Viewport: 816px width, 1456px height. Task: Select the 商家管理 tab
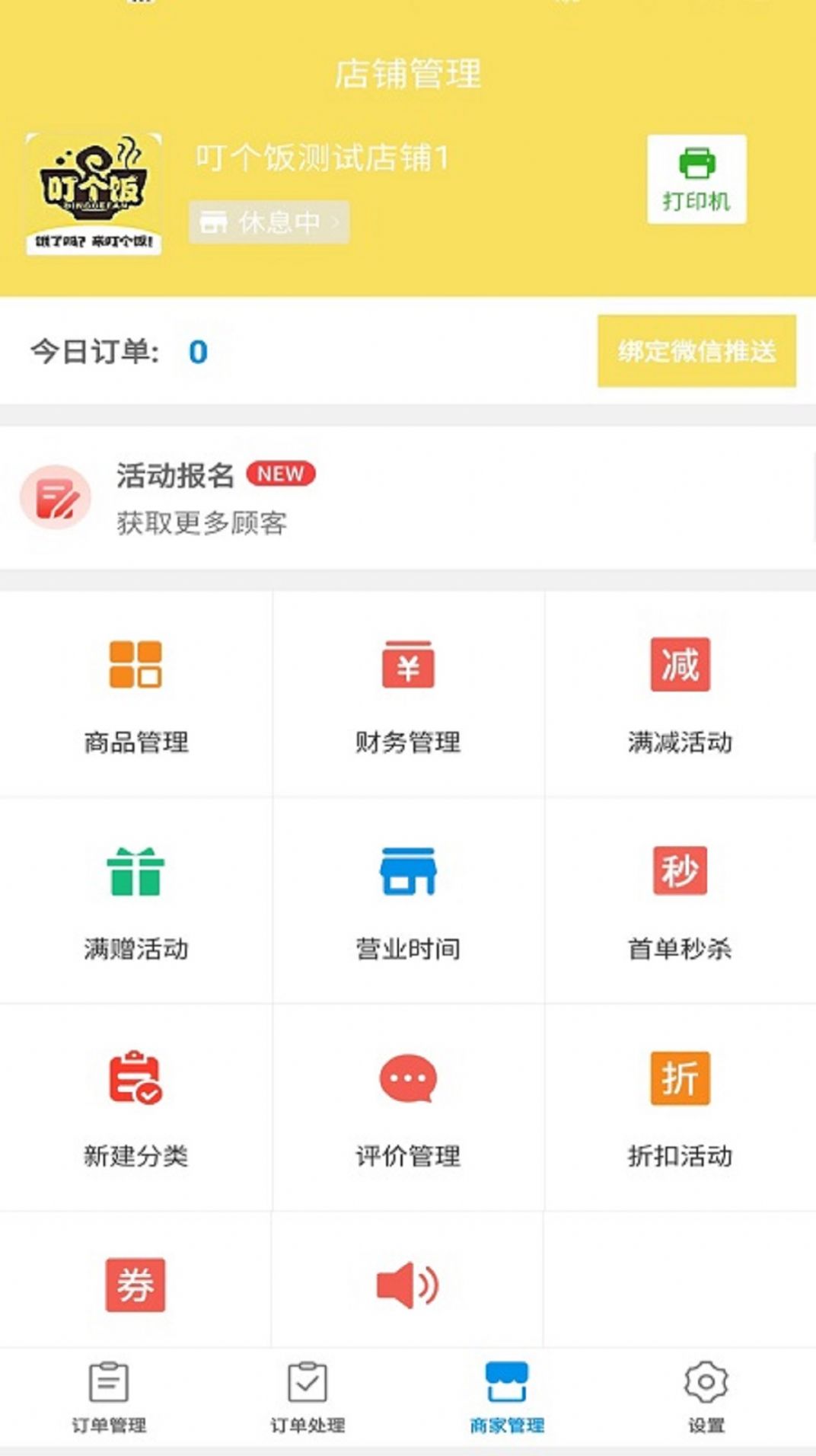coord(507,1398)
